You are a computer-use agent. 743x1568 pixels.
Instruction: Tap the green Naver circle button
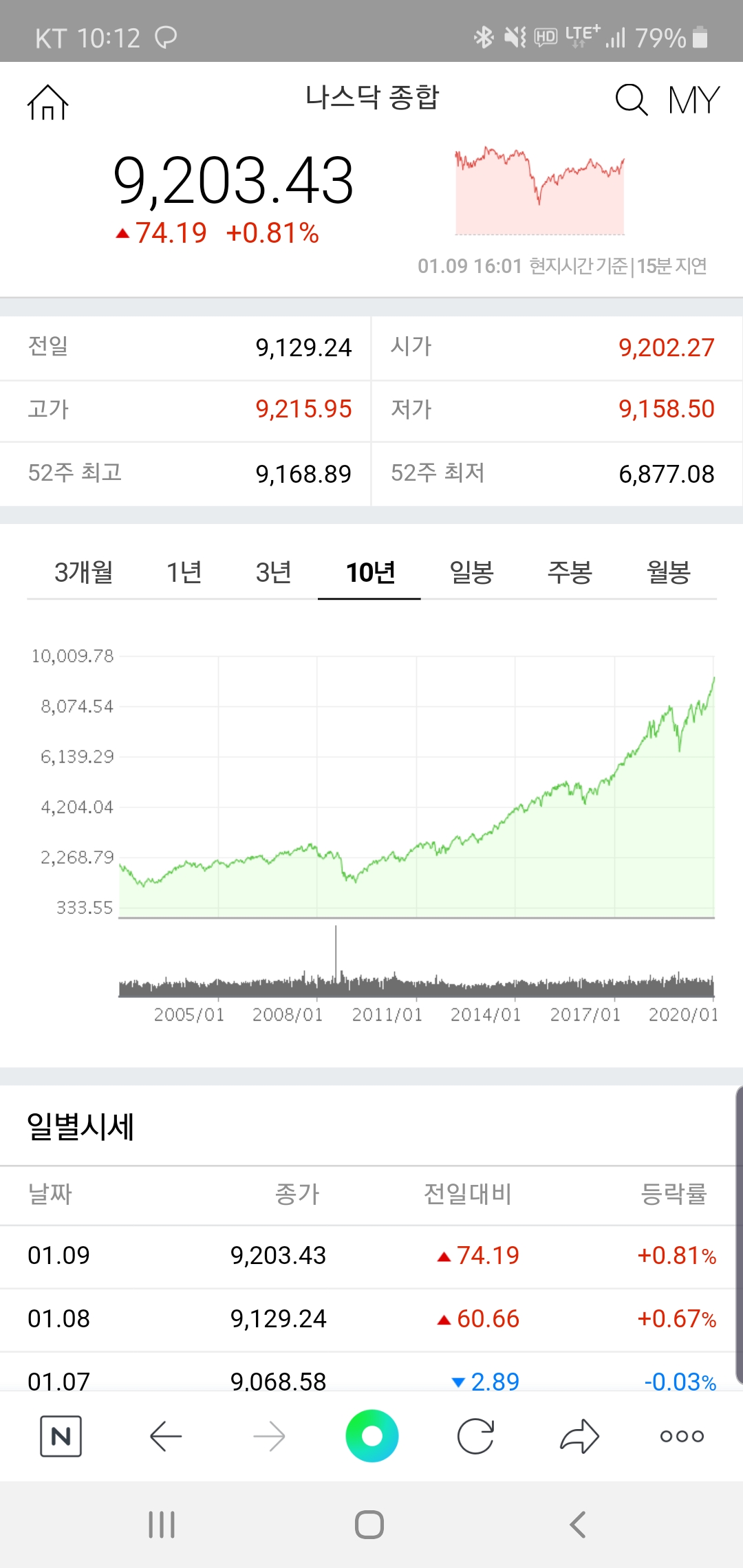[372, 1436]
